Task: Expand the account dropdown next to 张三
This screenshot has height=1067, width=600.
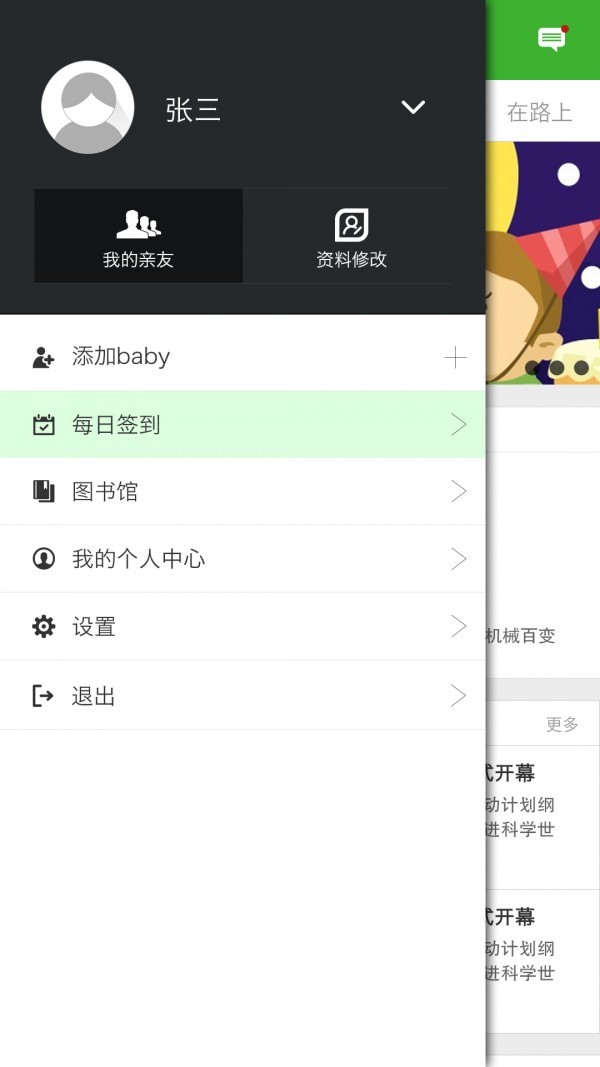Action: coord(413,107)
